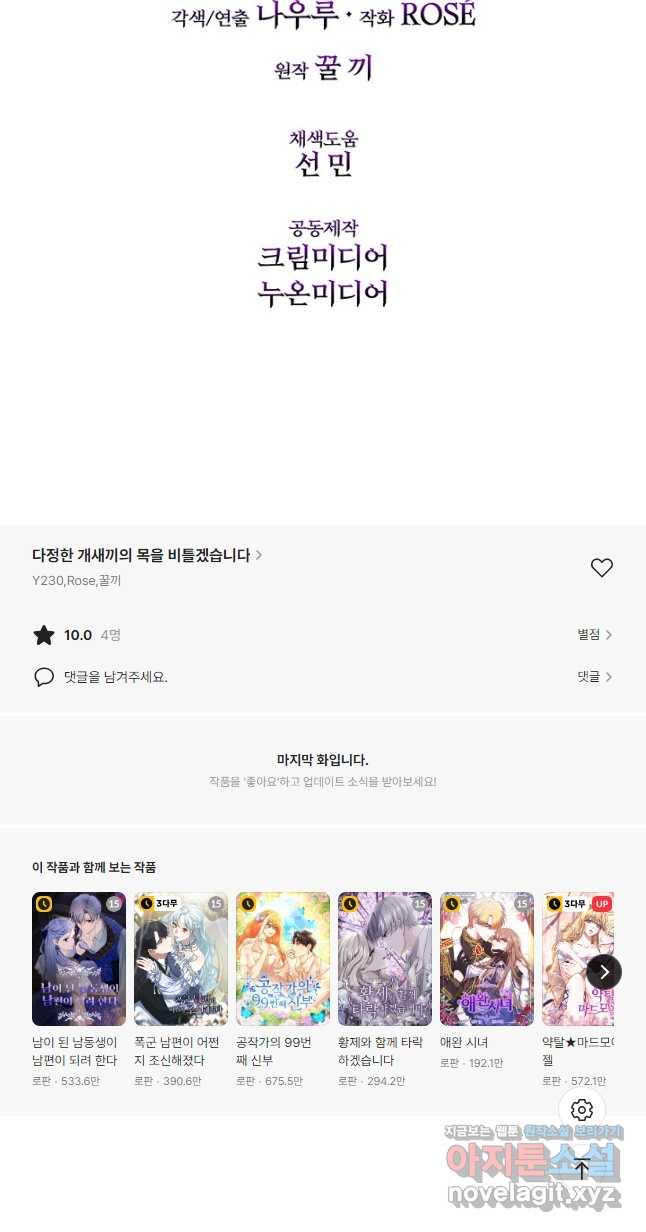646x1232 pixels.
Task: Show more recommendations with the next arrow
Action: coord(604,971)
